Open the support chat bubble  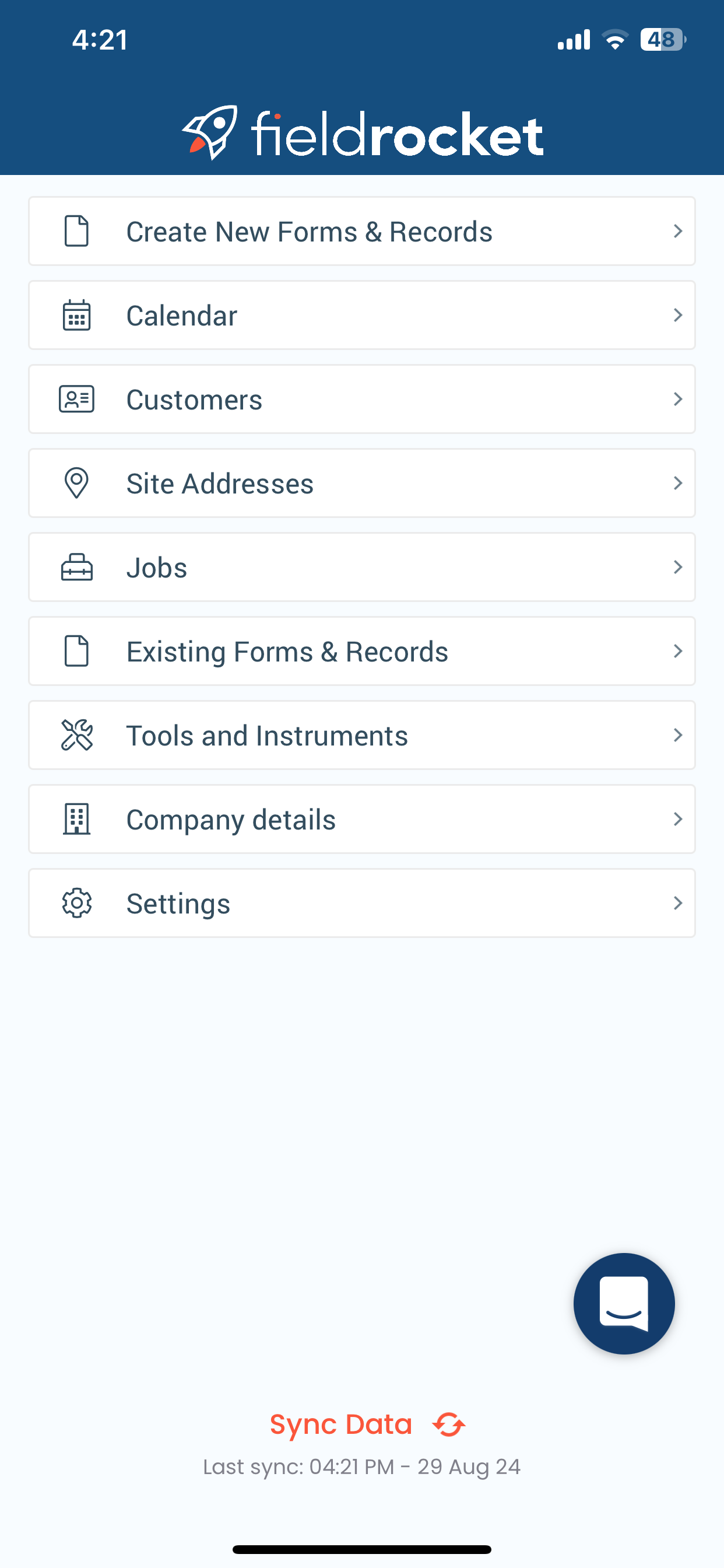[x=624, y=1303]
